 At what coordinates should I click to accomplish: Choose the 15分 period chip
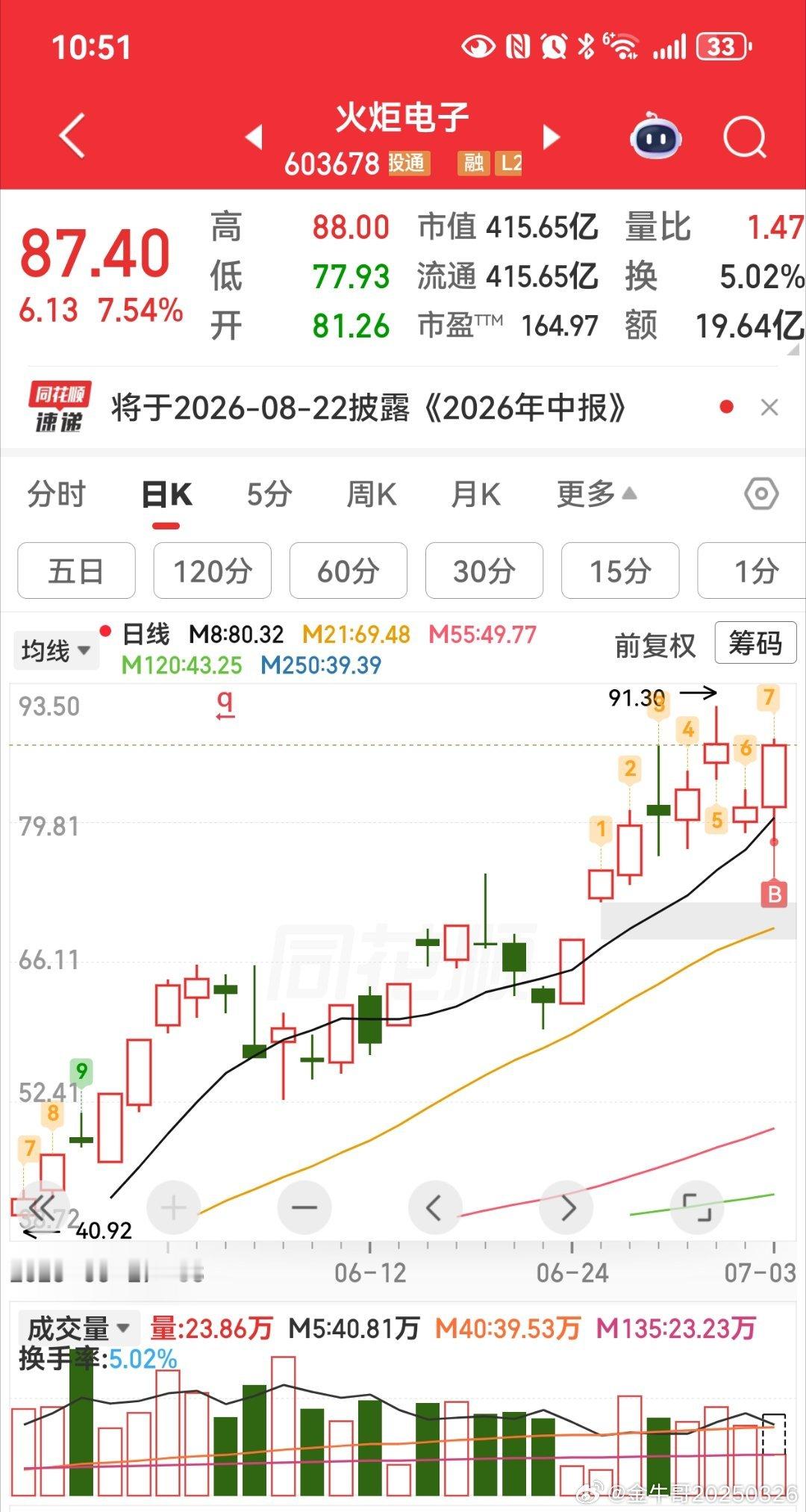pyautogui.click(x=620, y=571)
